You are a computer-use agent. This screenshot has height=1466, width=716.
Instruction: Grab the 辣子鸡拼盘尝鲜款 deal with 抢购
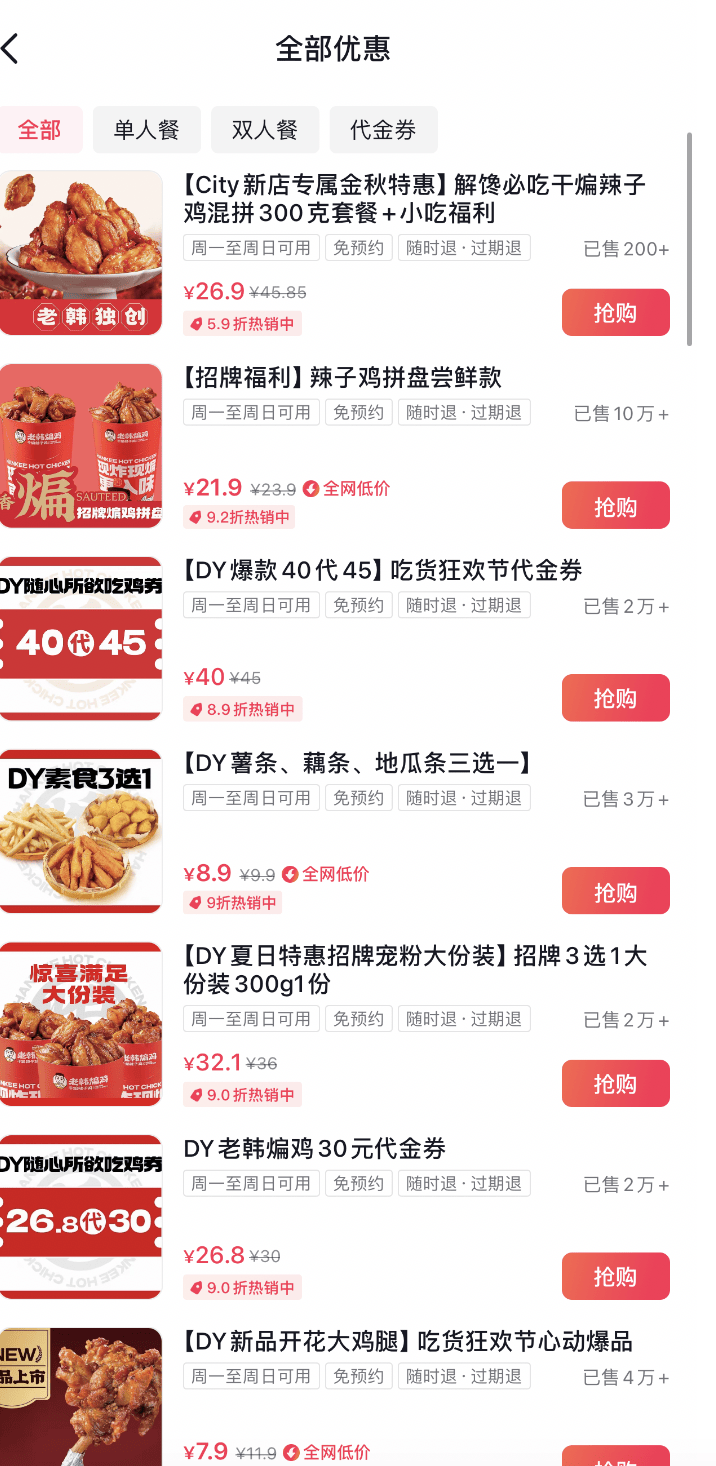tap(615, 505)
